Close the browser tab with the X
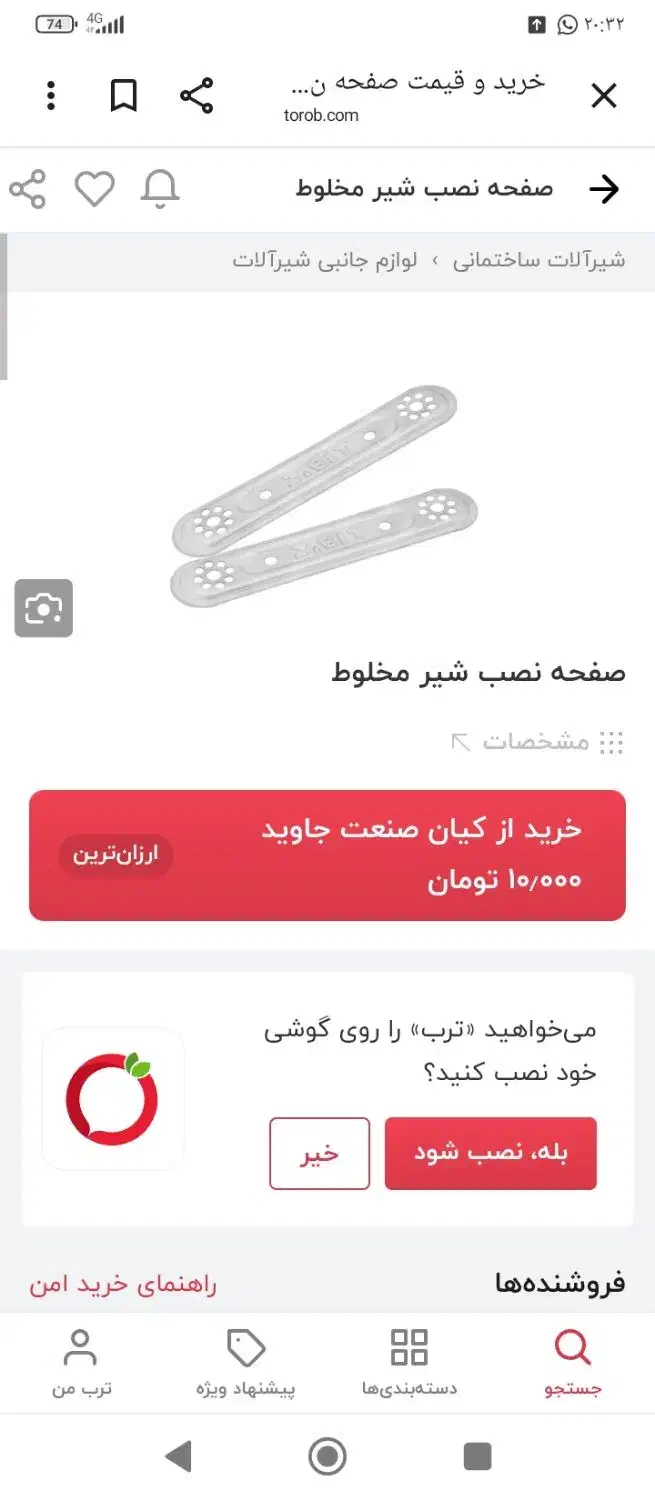The width and height of the screenshot is (655, 1500). (x=604, y=96)
